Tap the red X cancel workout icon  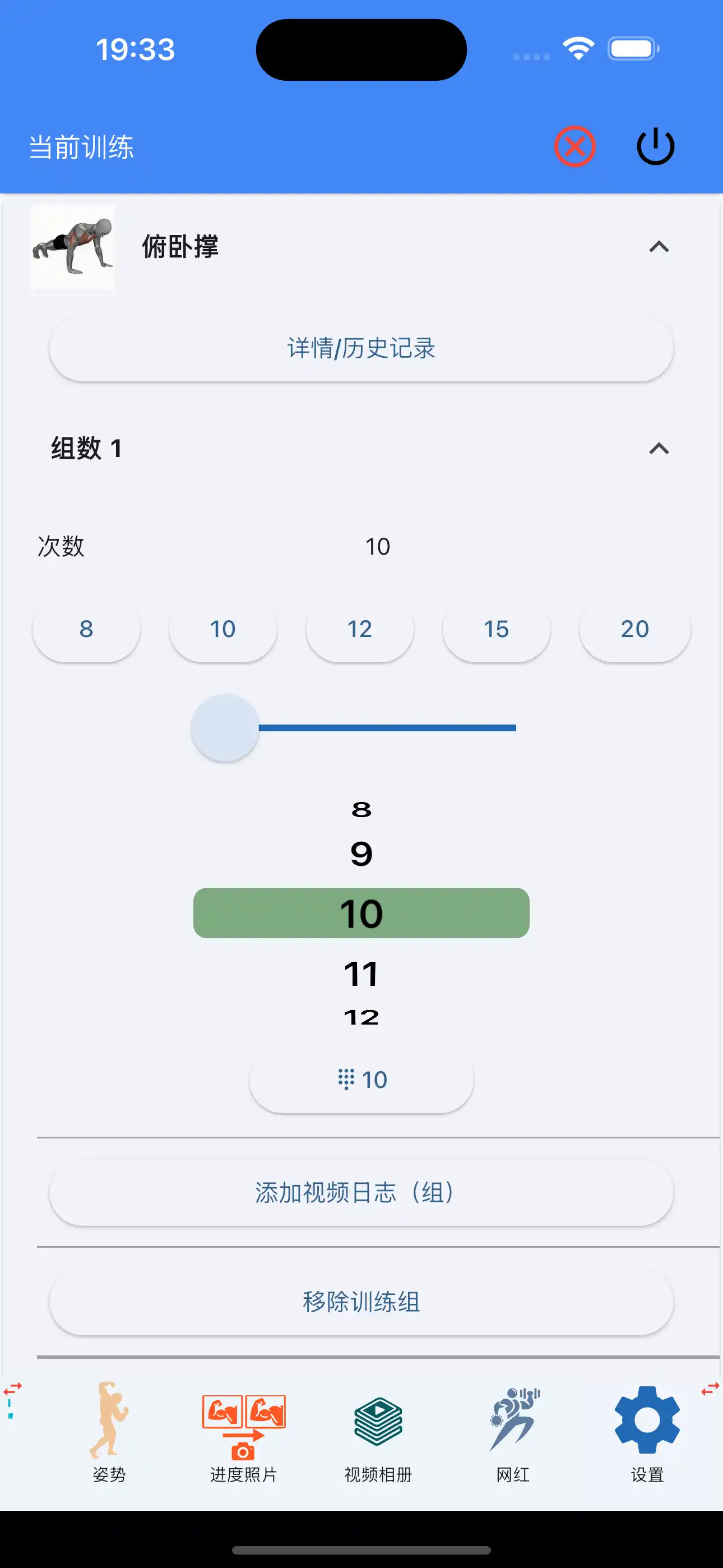[574, 145]
